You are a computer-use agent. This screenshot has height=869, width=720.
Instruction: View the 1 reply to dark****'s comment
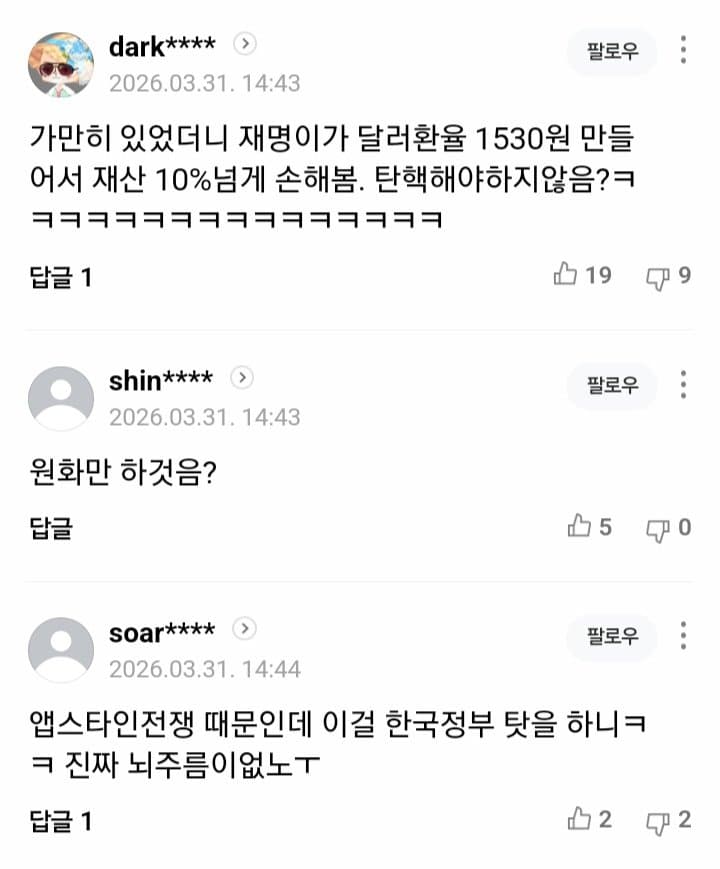pos(61,277)
